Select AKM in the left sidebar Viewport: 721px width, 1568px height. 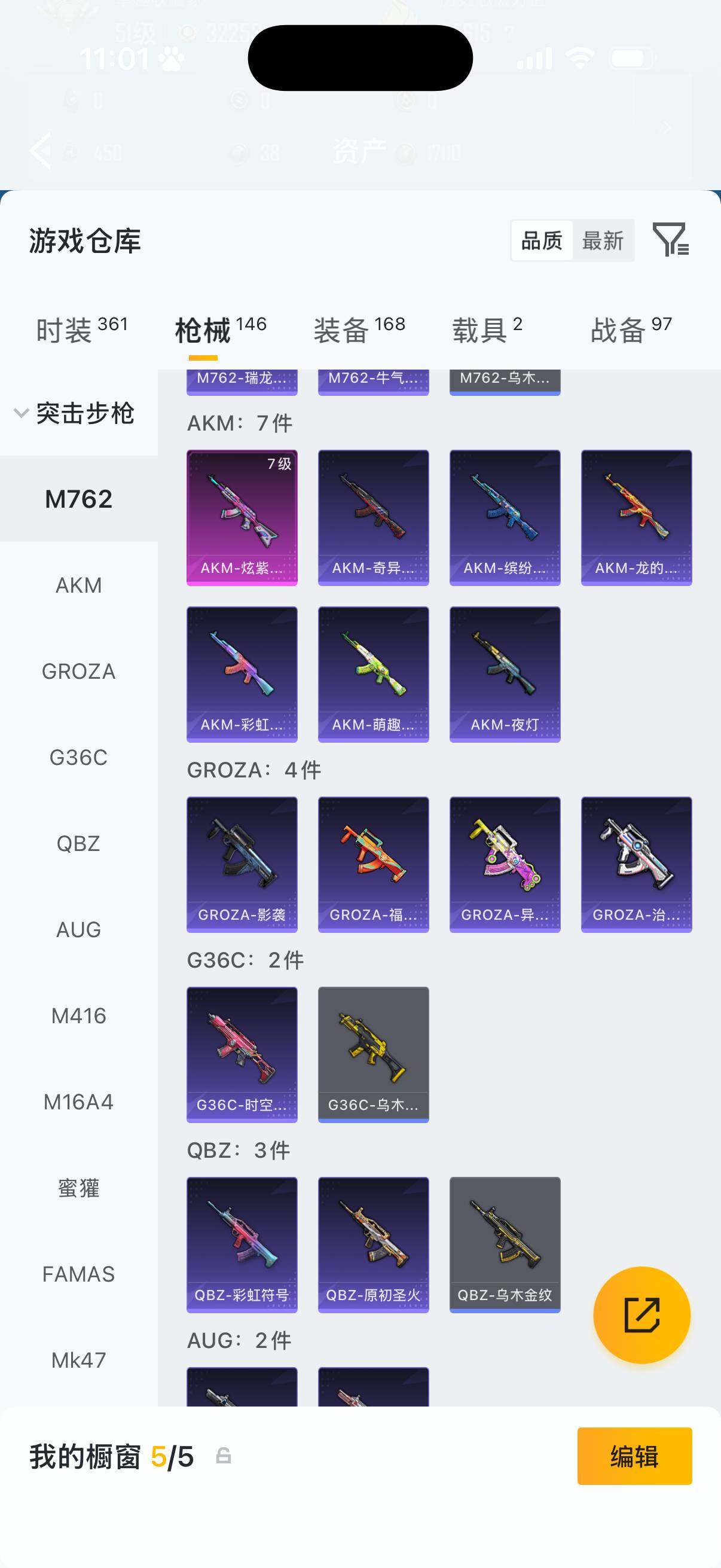[78, 585]
